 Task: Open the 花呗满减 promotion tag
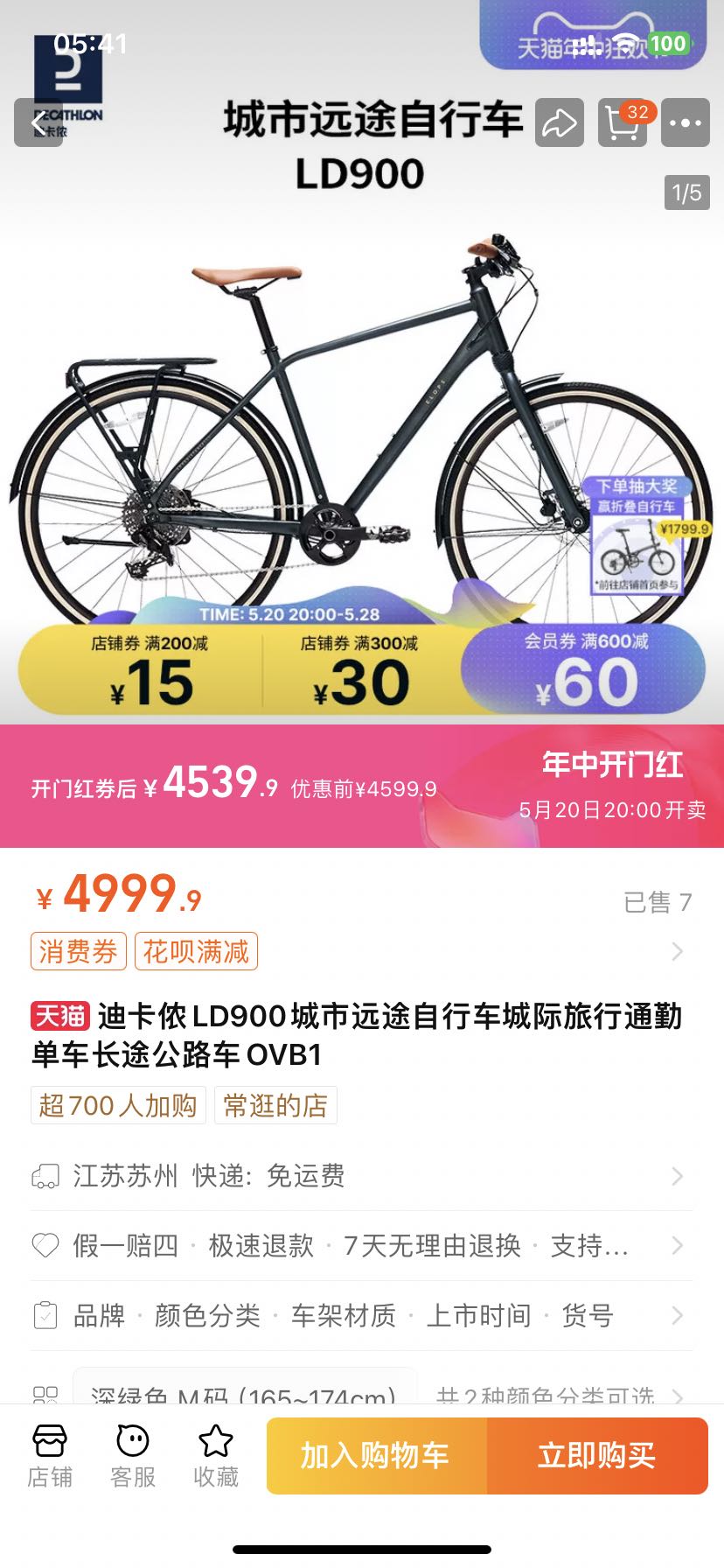(x=195, y=950)
